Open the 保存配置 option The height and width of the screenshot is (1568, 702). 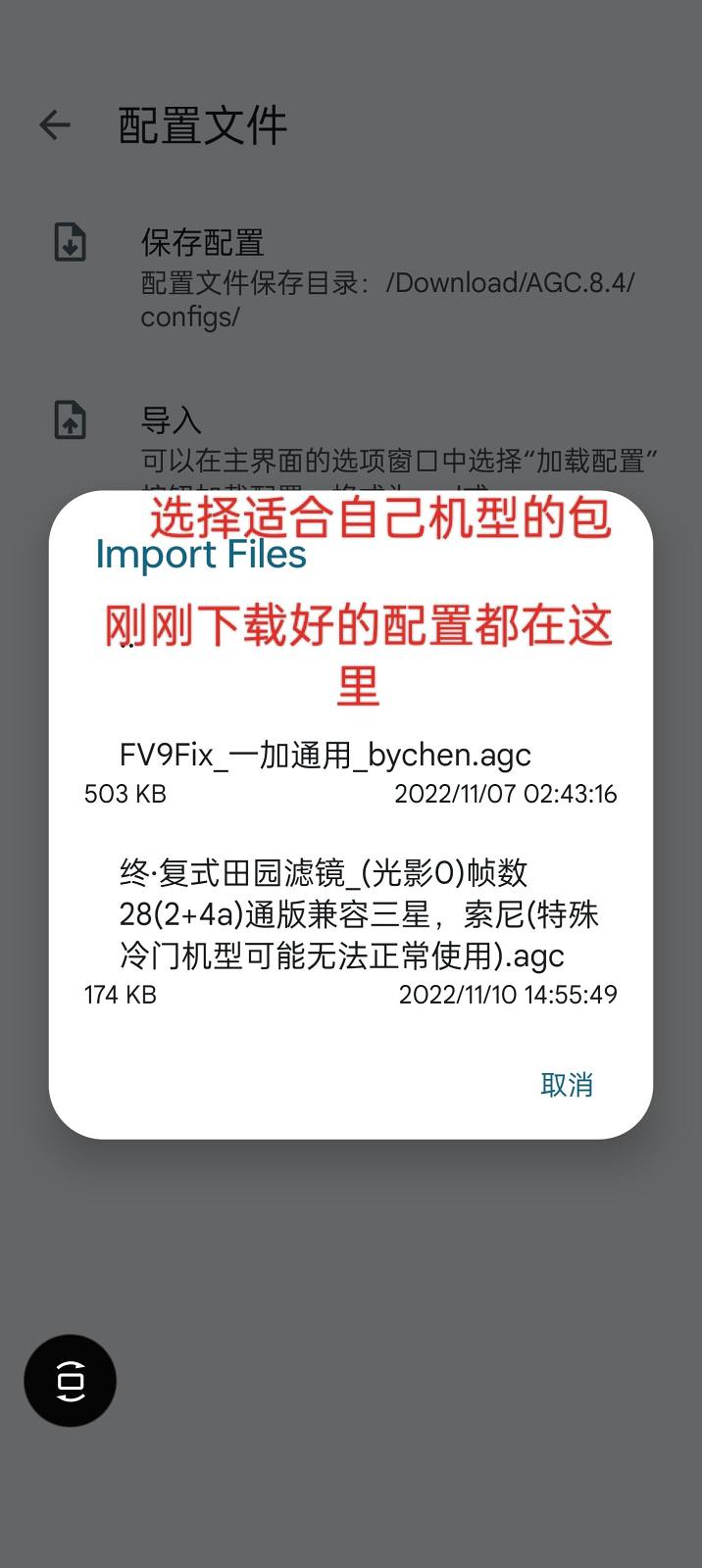pos(203,243)
